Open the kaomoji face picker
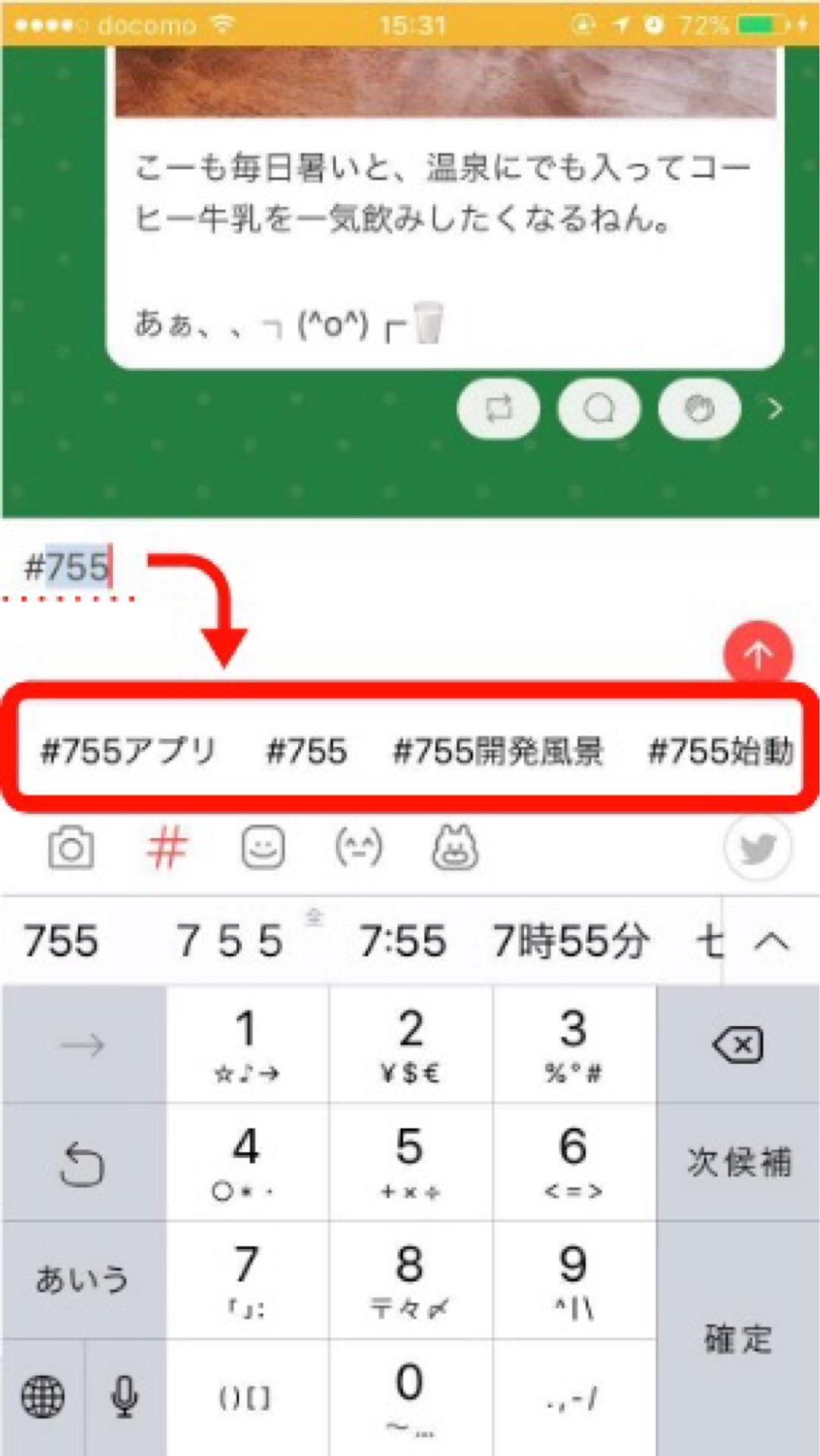This screenshot has width=820, height=1456. (359, 848)
